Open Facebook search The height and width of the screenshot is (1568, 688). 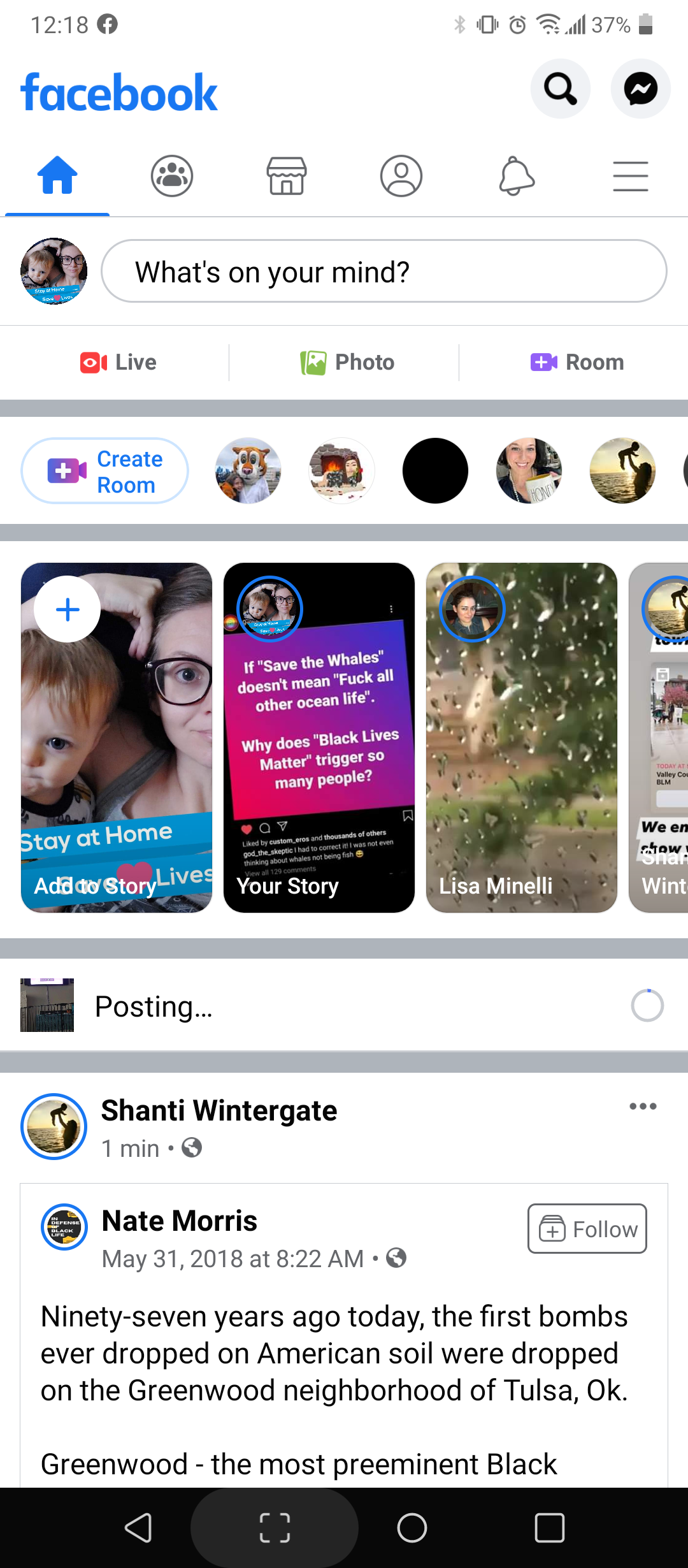(560, 89)
